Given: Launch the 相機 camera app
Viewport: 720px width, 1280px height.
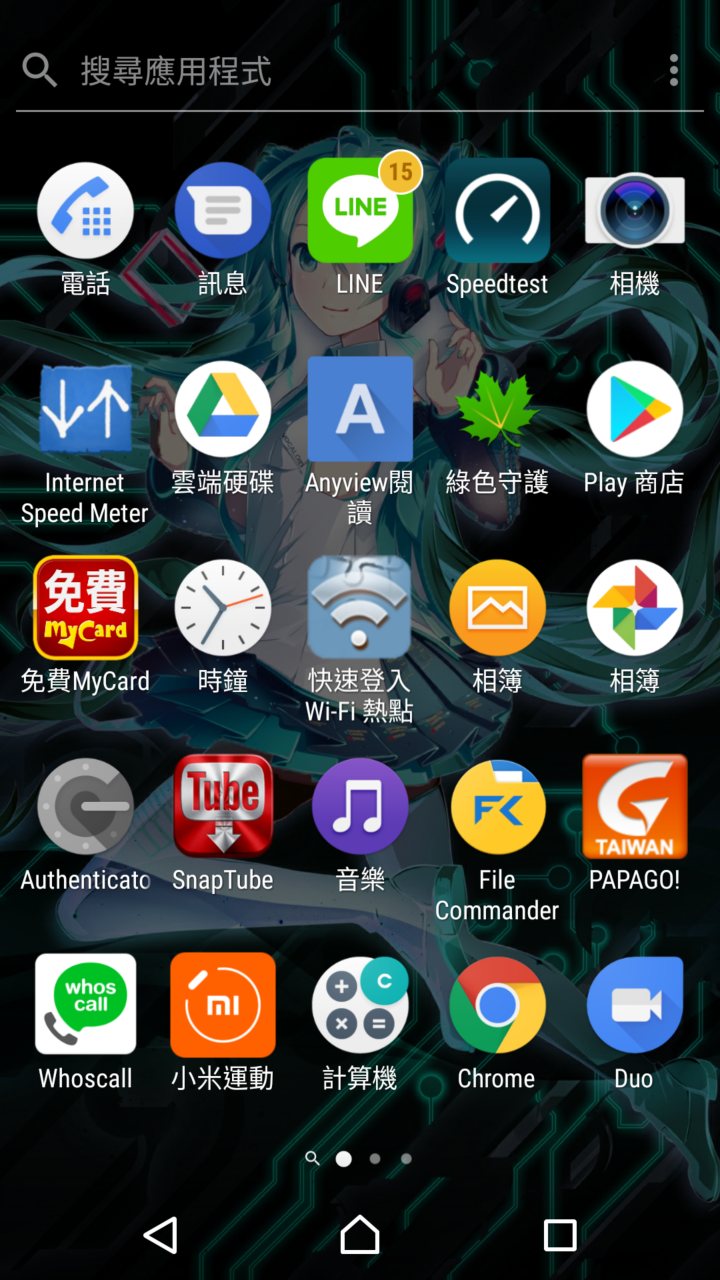Looking at the screenshot, I should [x=634, y=211].
